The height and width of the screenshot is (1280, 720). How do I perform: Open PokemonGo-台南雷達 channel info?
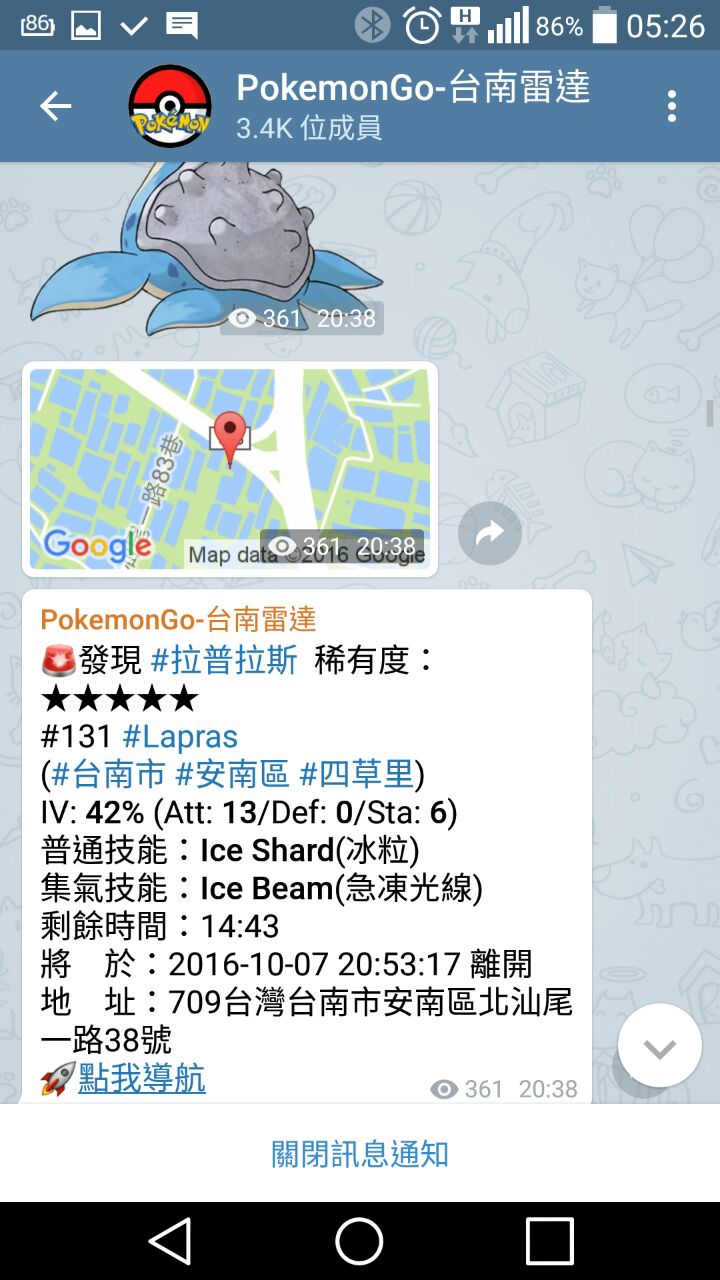(413, 106)
